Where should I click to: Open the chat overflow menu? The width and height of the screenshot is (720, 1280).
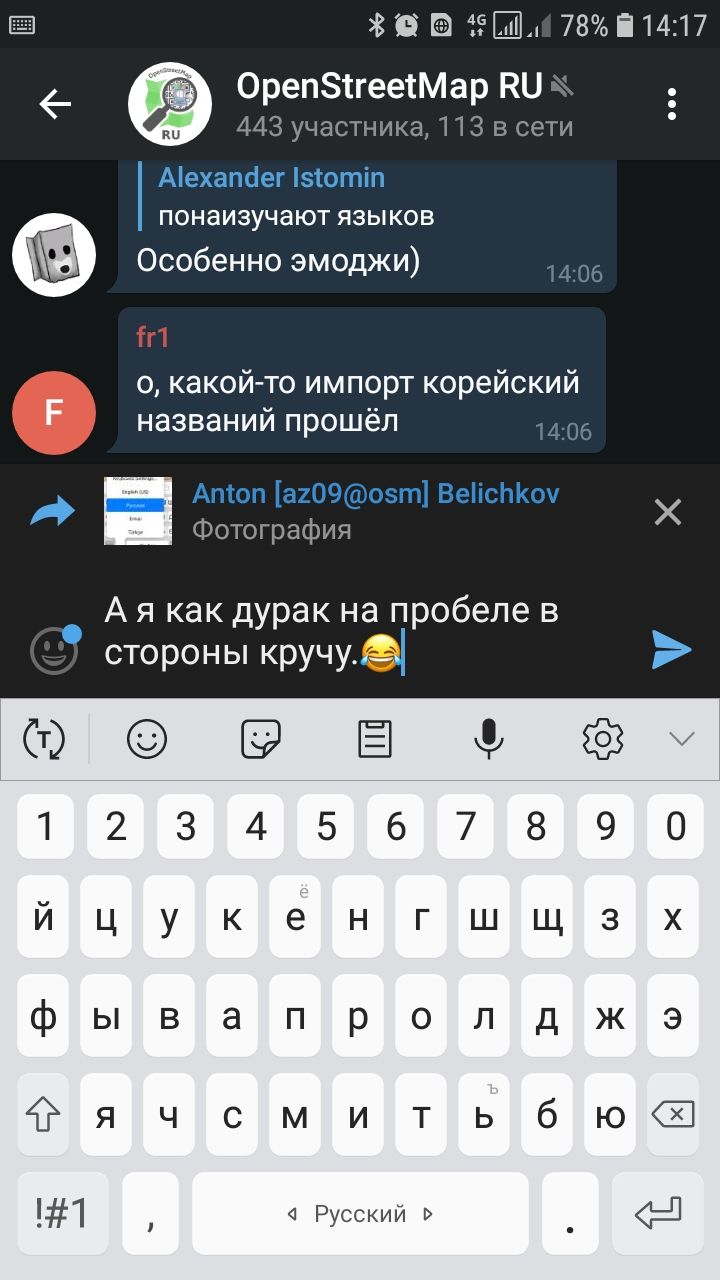click(672, 104)
